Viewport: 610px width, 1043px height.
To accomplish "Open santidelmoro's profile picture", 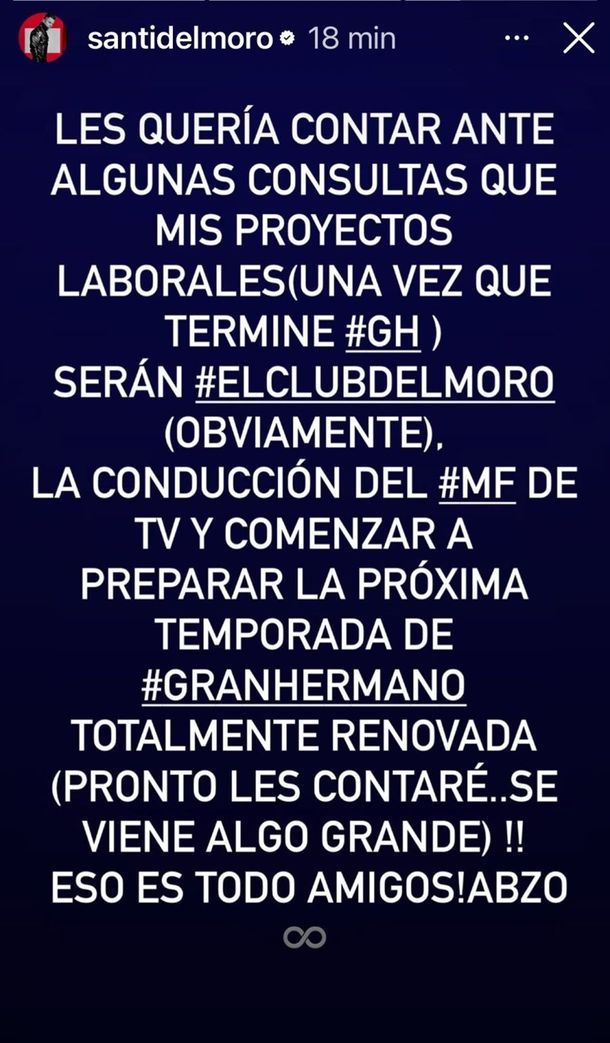I will tap(42, 38).
